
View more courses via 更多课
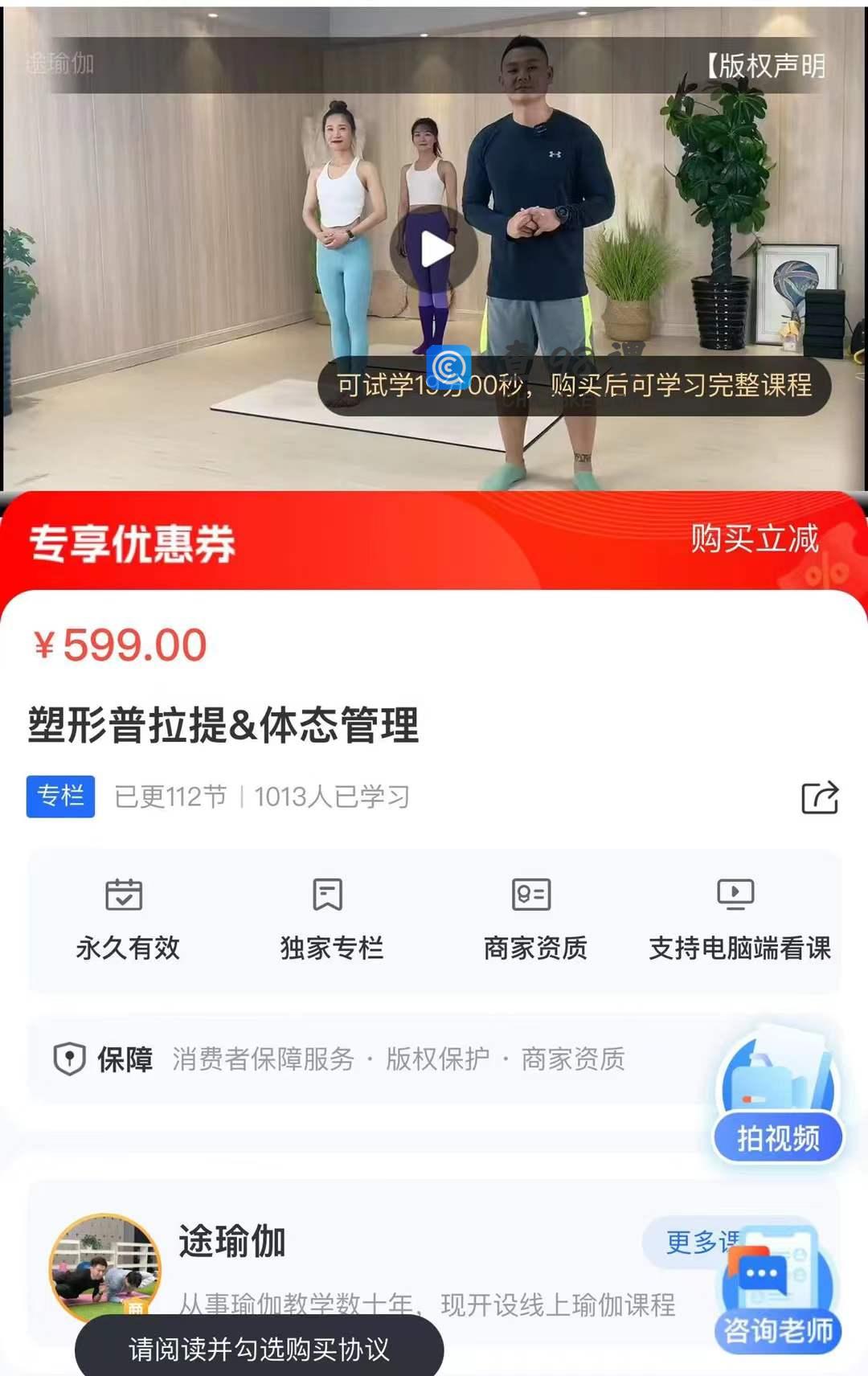[693, 1243]
